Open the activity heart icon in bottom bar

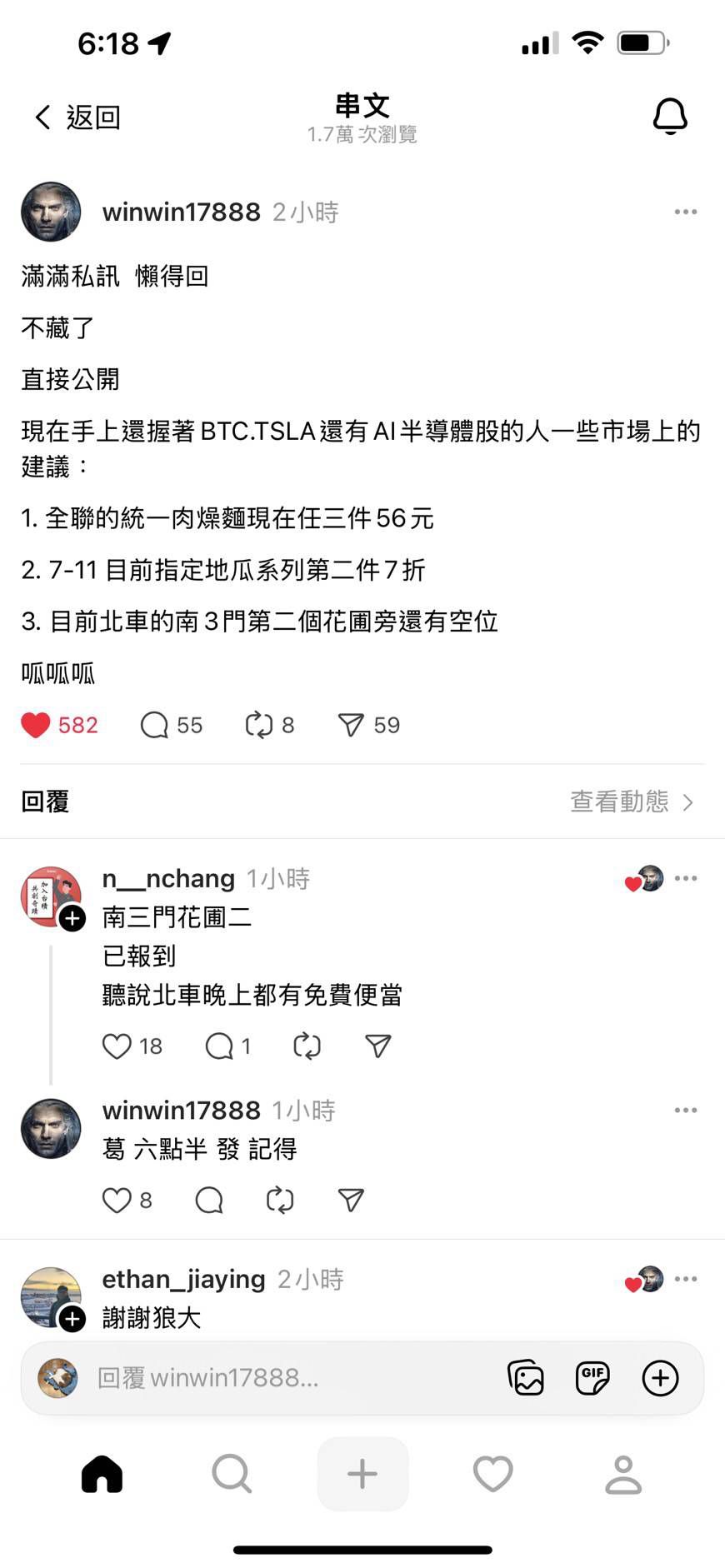[492, 1473]
